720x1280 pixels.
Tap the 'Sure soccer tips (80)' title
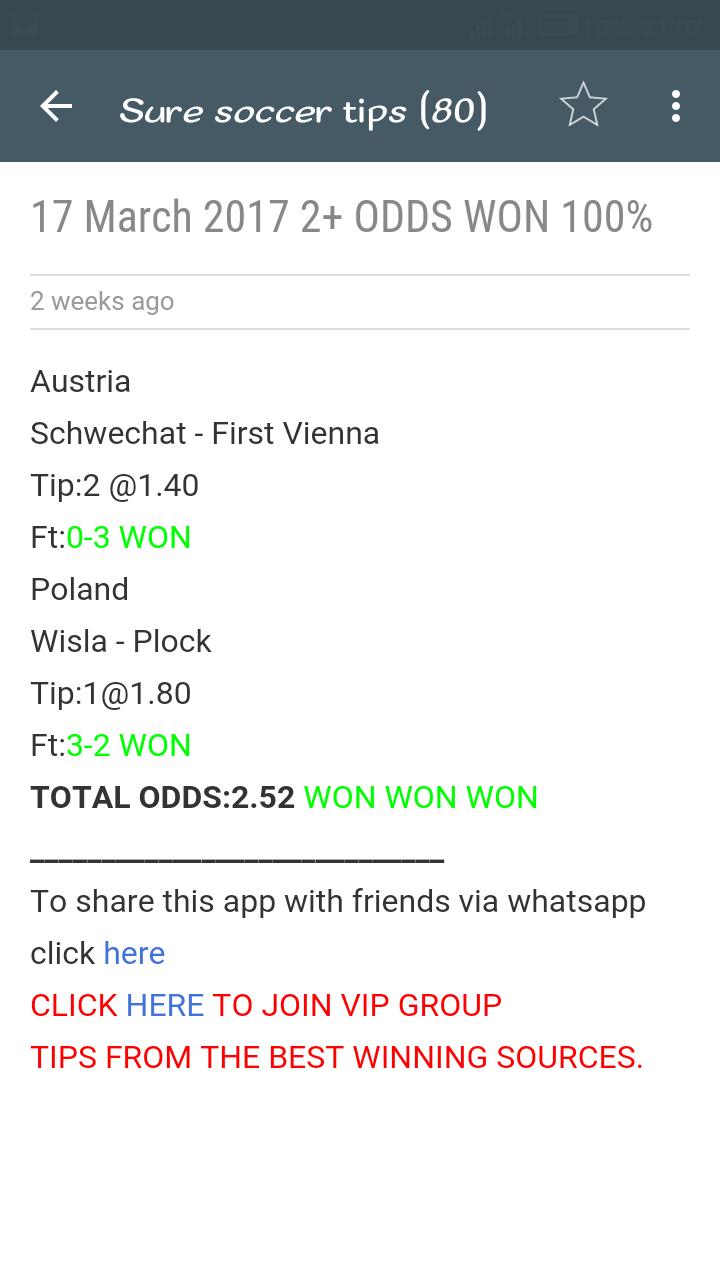click(x=303, y=108)
